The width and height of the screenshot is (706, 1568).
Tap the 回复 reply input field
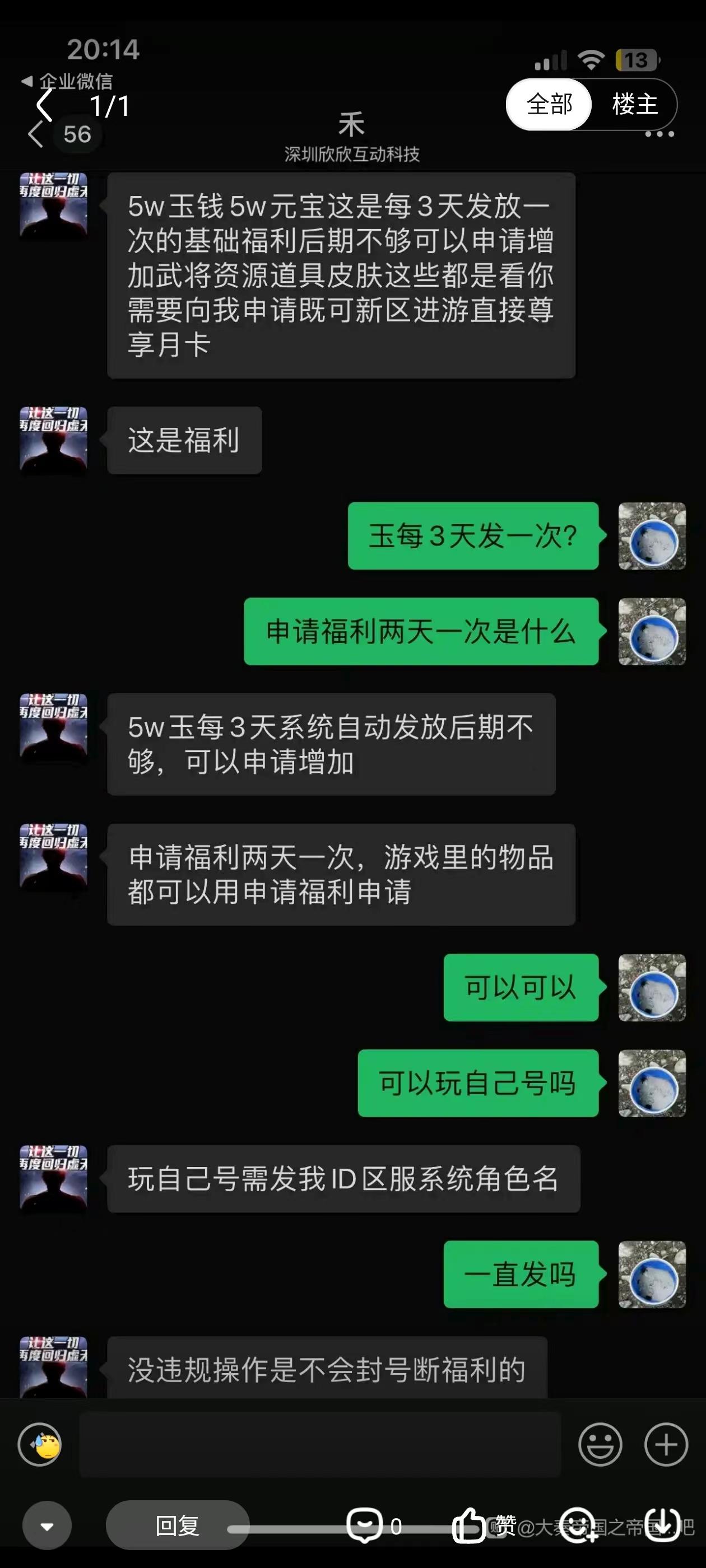pos(176,1525)
